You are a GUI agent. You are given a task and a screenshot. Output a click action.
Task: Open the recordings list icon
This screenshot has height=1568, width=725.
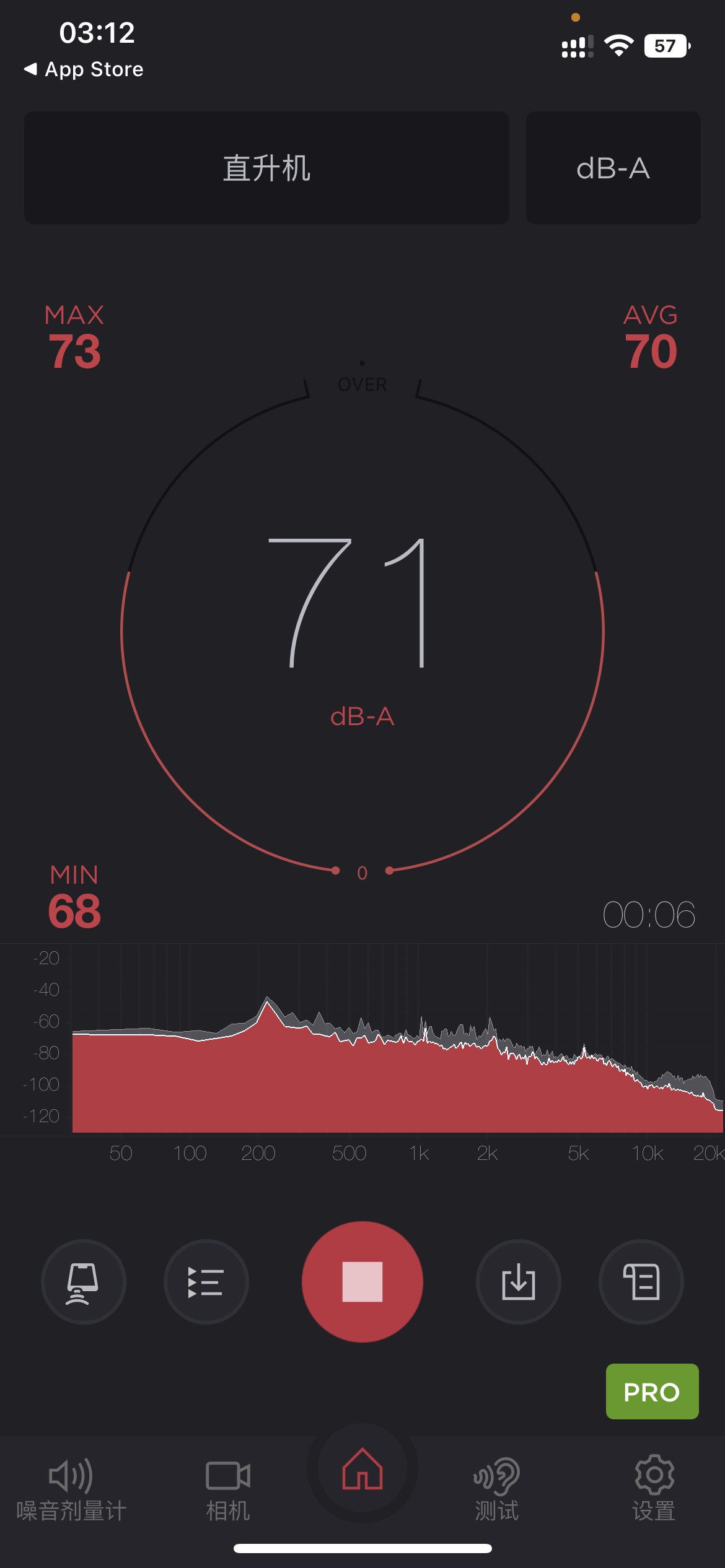[206, 1281]
